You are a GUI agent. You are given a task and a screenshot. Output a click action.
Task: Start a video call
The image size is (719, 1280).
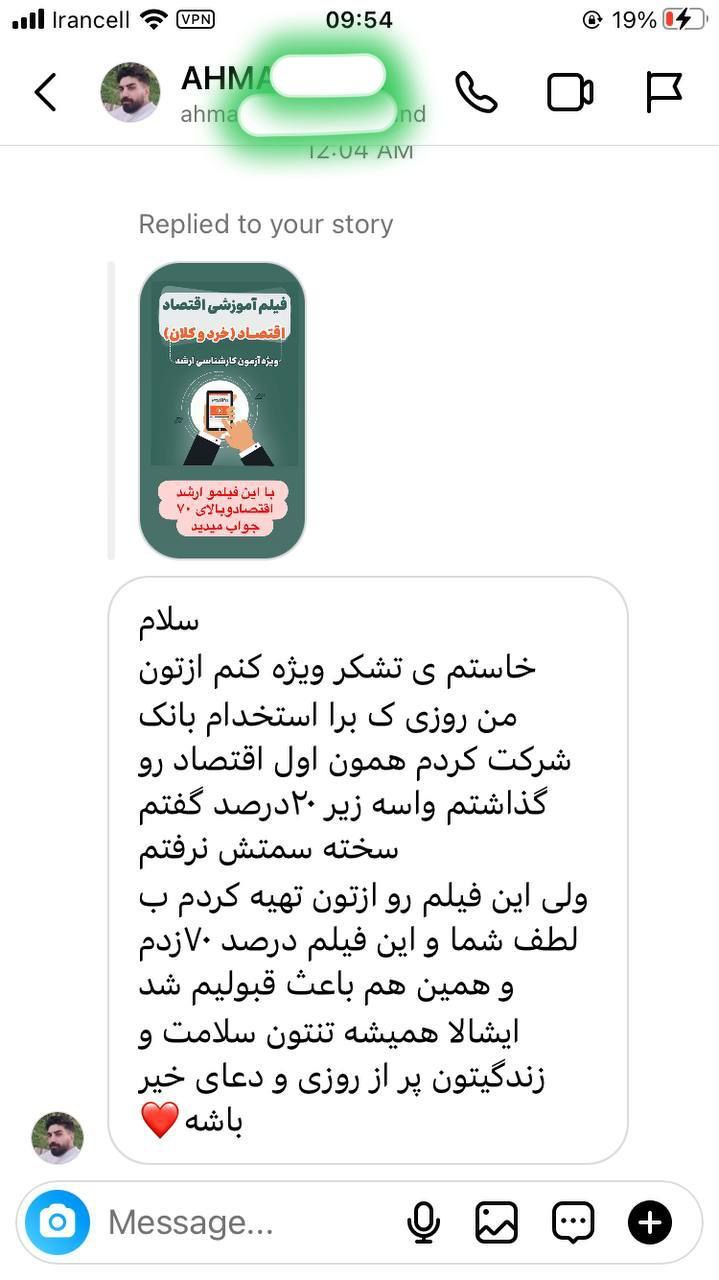click(570, 92)
